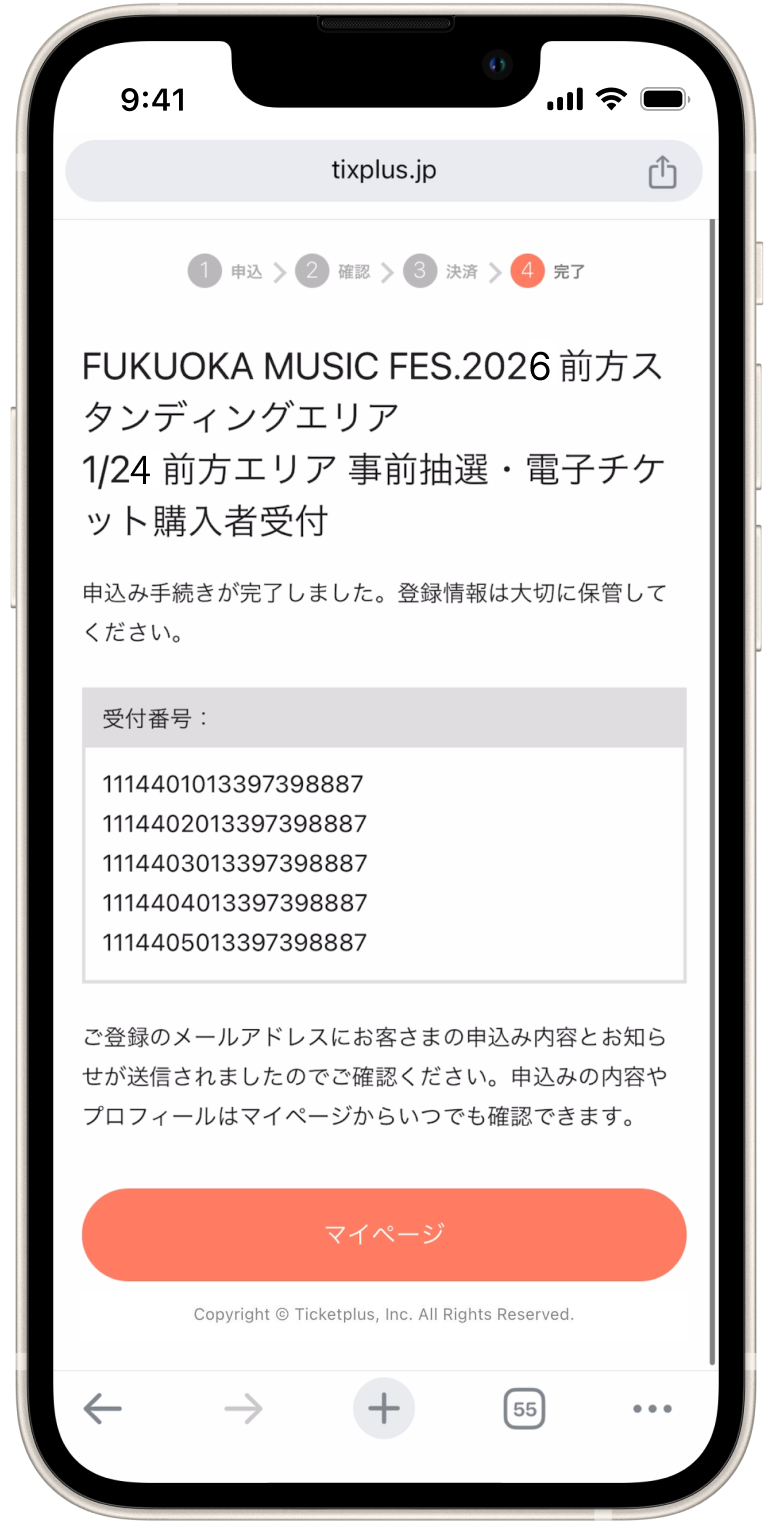Image resolution: width=768 pixels, height=1528 pixels.
Task: Open the tab switcher showing 55
Action: click(524, 1409)
